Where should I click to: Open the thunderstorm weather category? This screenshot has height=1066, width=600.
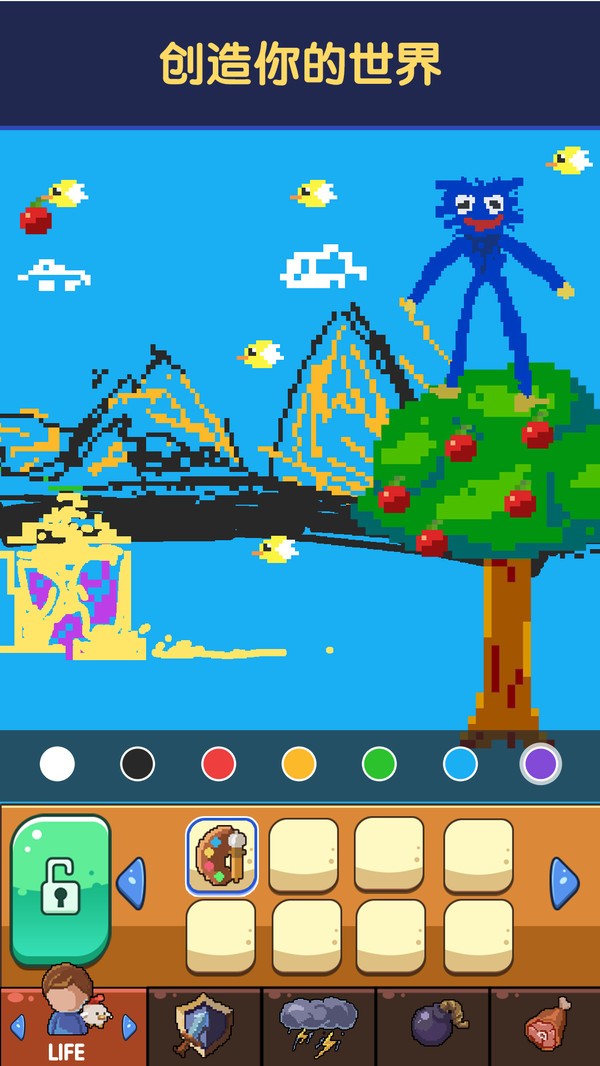point(318,1026)
